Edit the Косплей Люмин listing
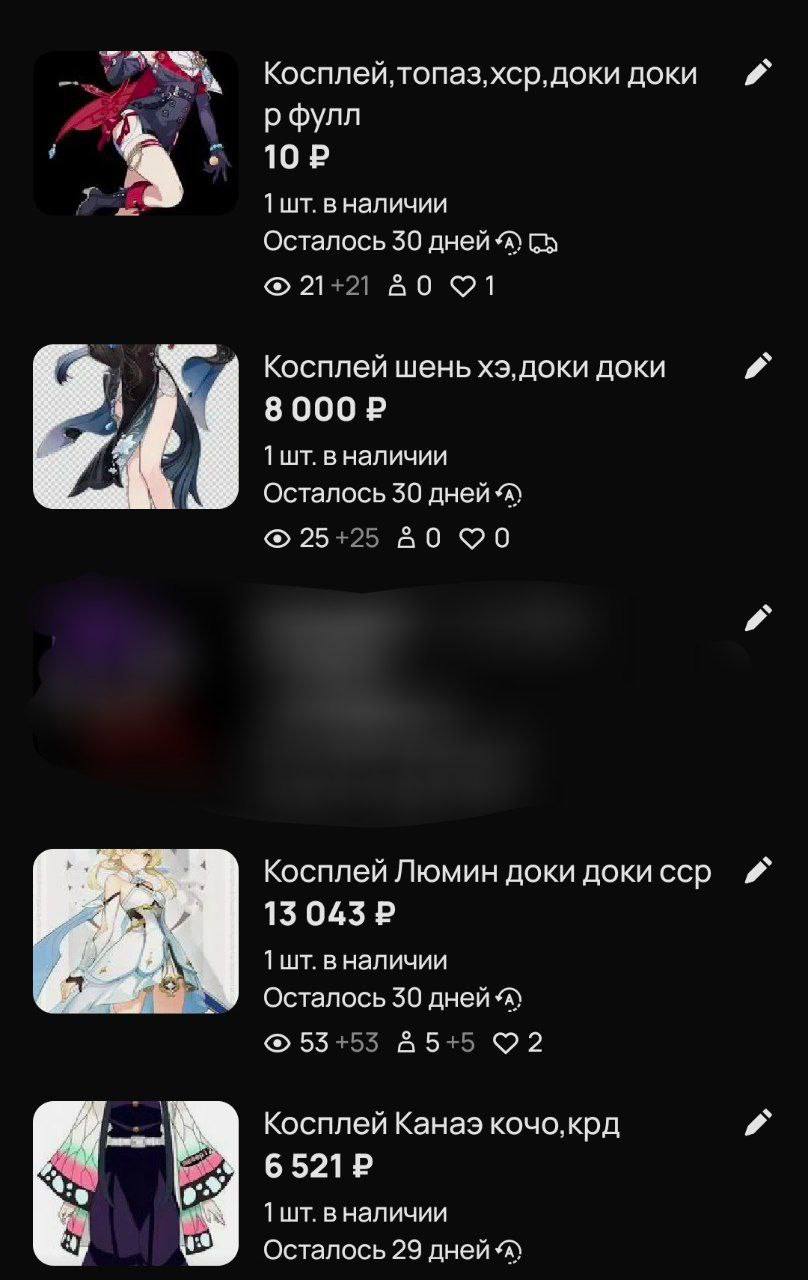Screen dimensions: 808x1280 click(x=759, y=870)
